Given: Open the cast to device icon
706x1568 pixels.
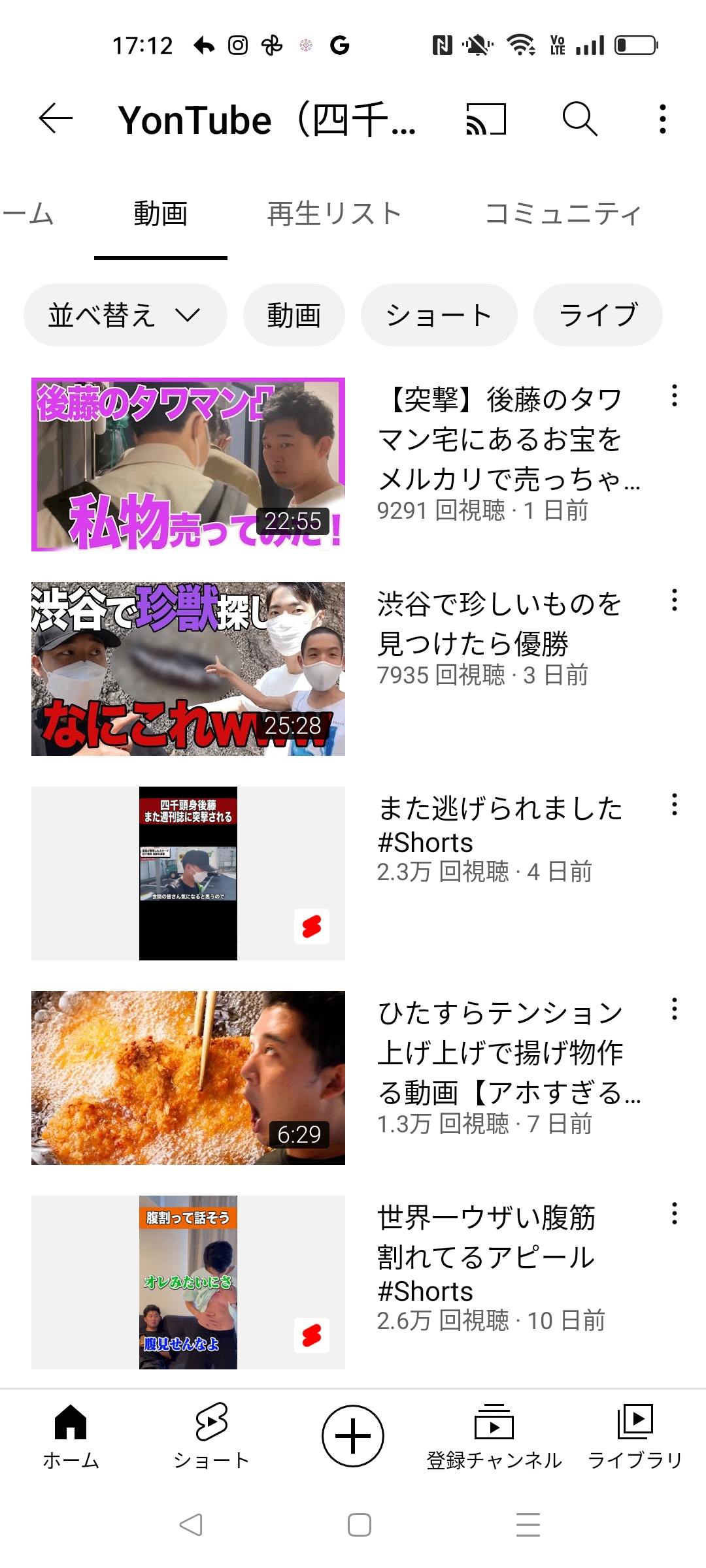Looking at the screenshot, I should pyautogui.click(x=486, y=119).
